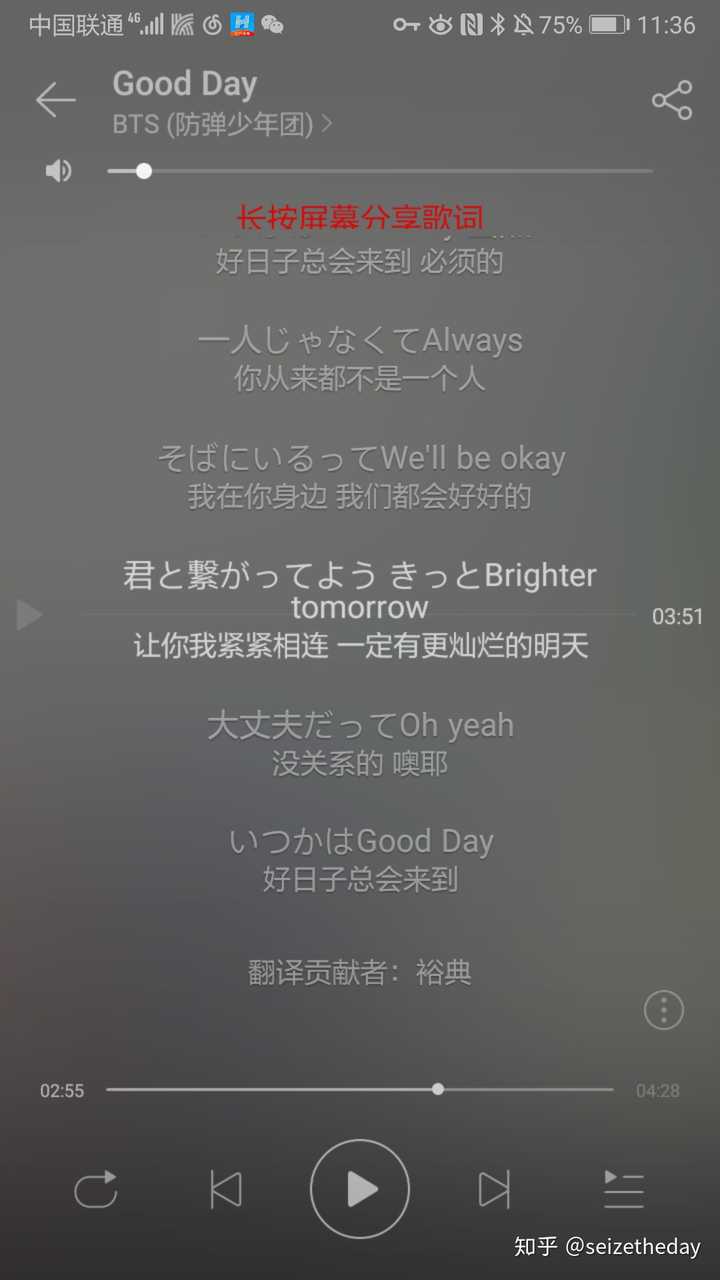Play from the selected 03:51 lyric line

pyautogui.click(x=30, y=615)
